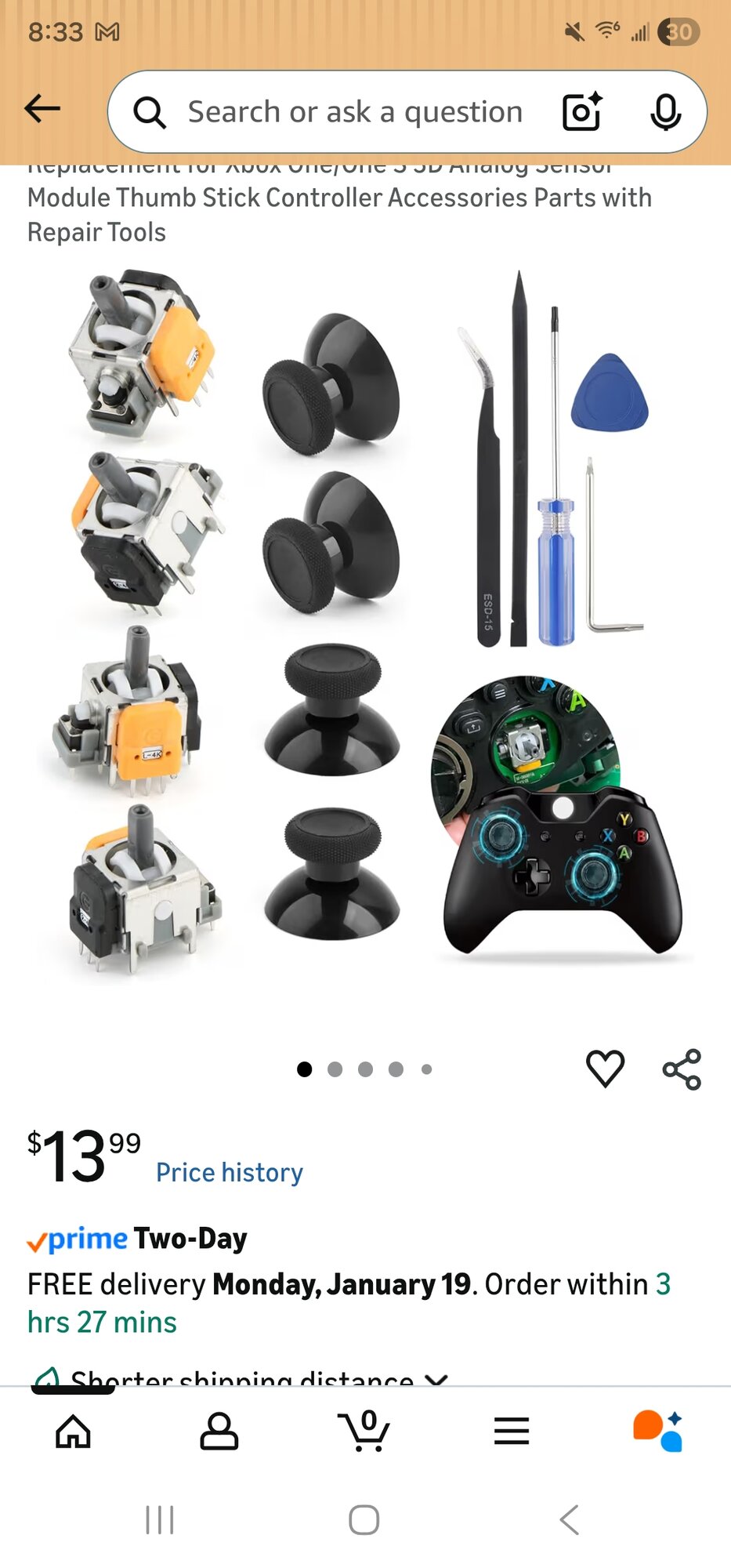The height and width of the screenshot is (1568, 731).
Task: Open the camera lens search icon
Action: coord(583,111)
